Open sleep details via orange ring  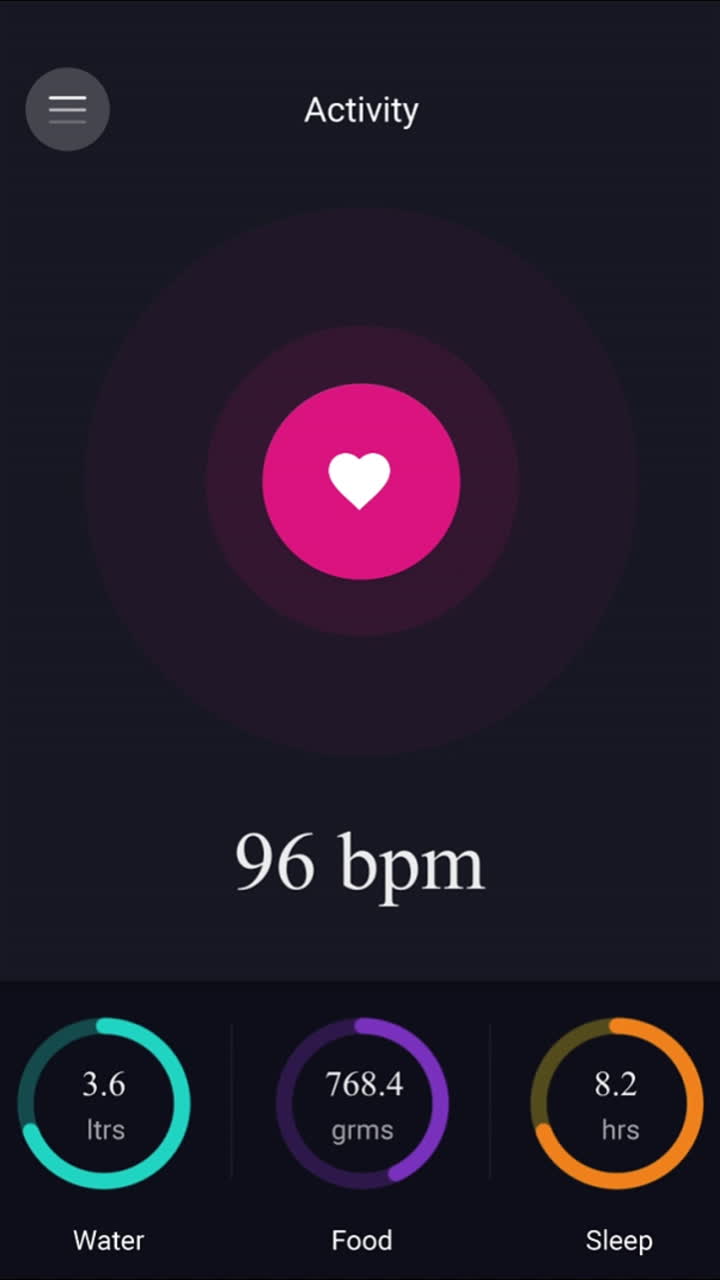(618, 1103)
